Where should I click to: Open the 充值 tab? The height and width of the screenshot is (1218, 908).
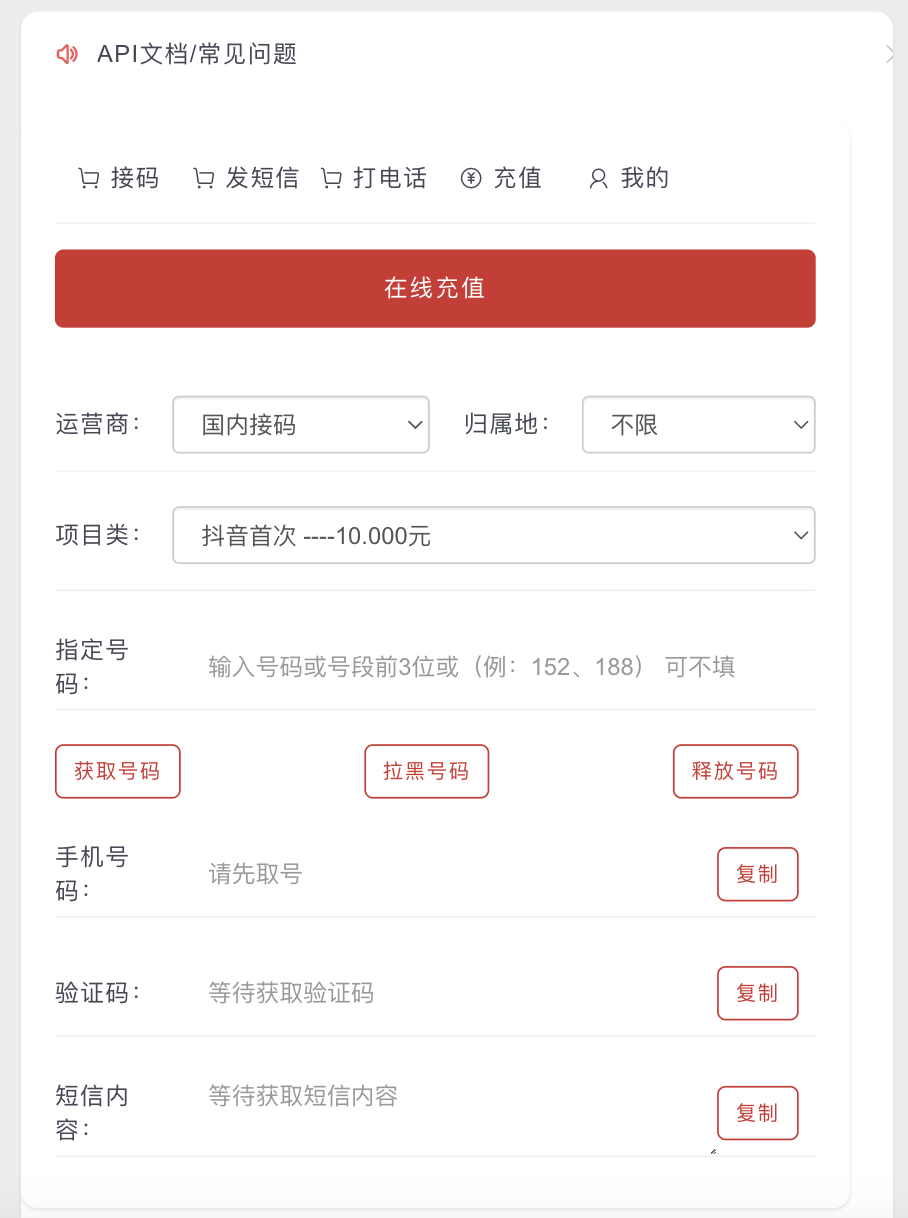point(502,179)
